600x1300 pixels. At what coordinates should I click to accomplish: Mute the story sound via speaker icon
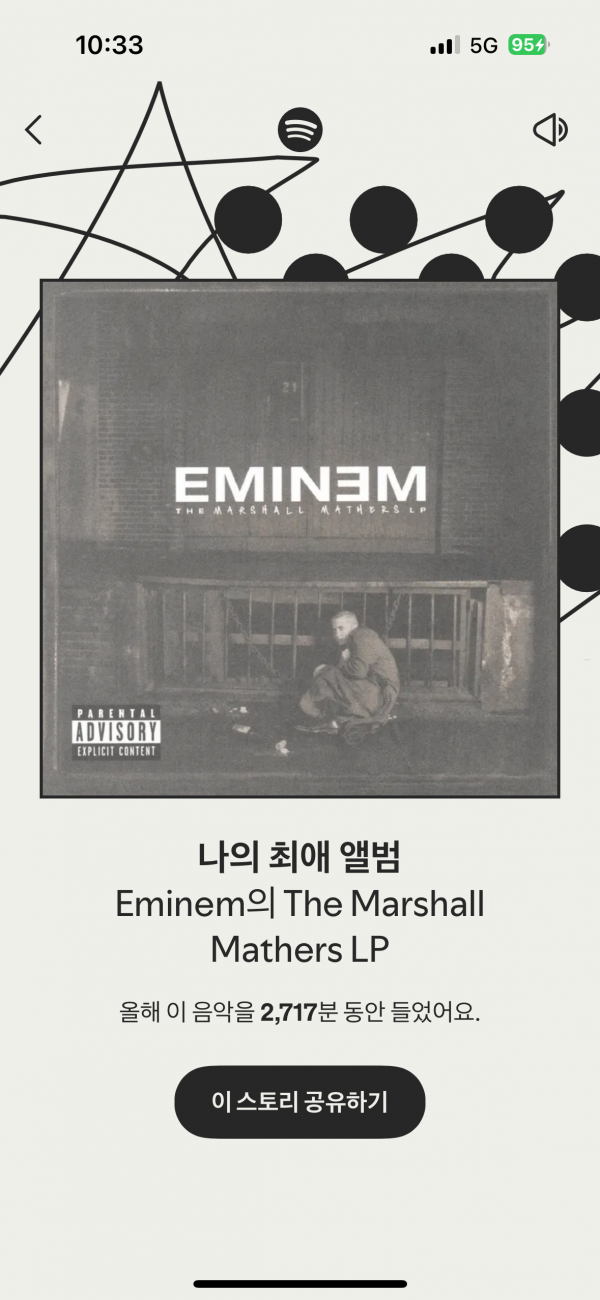pos(549,130)
